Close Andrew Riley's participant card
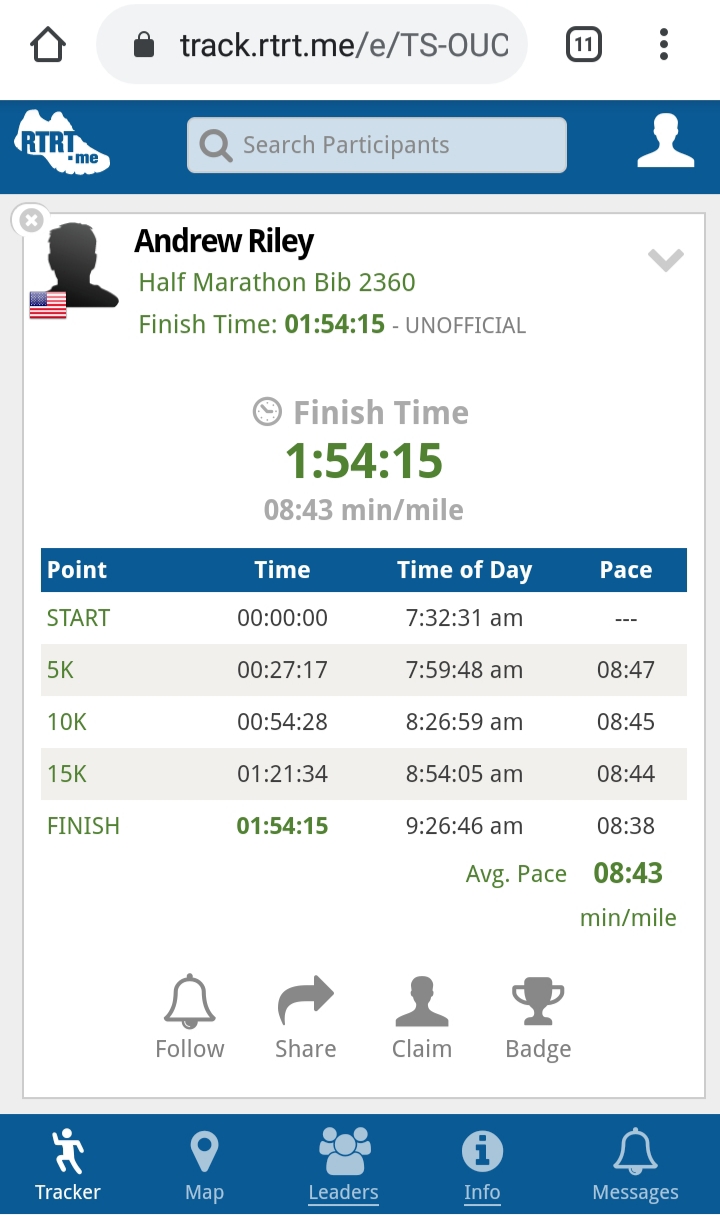The height and width of the screenshot is (1220, 720). point(32,220)
